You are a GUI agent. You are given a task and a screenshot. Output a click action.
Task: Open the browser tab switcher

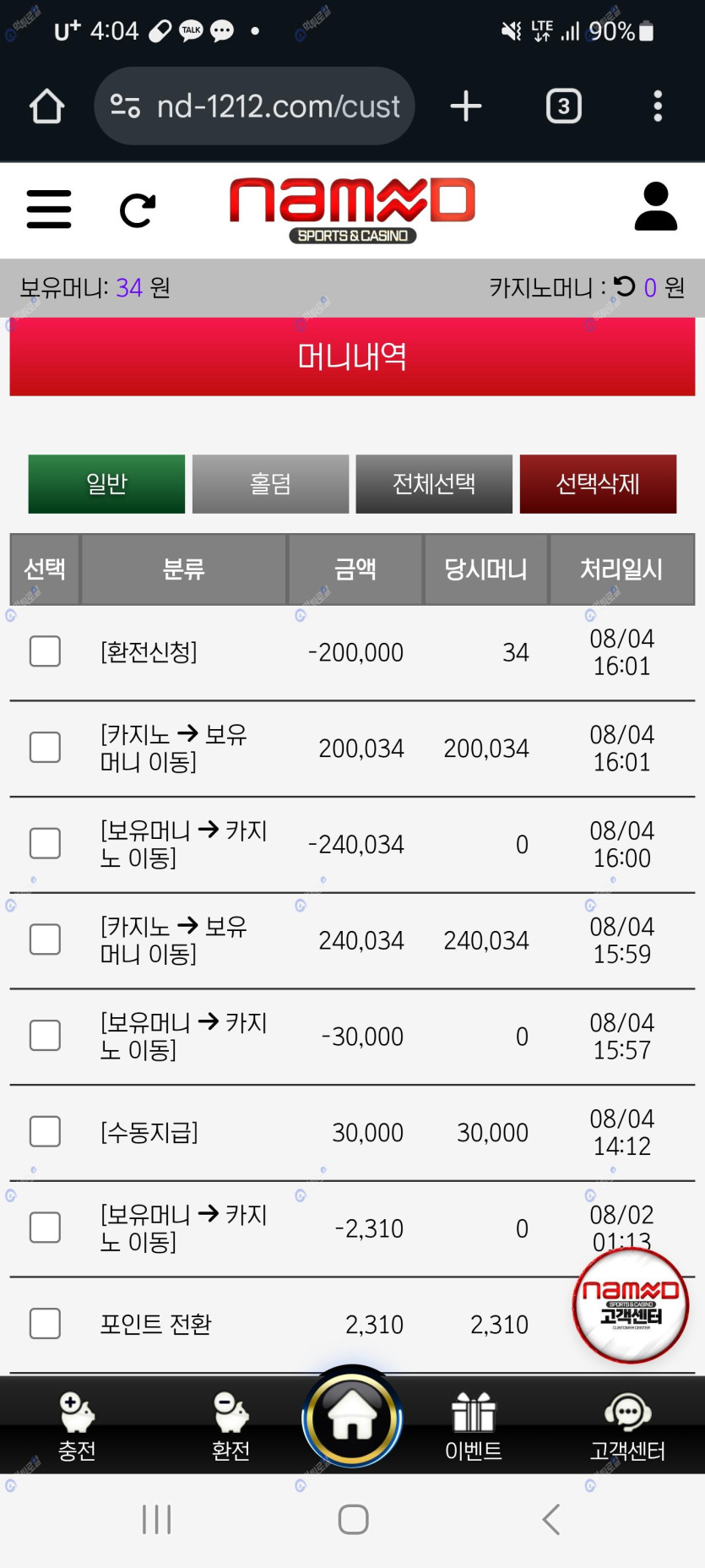pyautogui.click(x=563, y=106)
